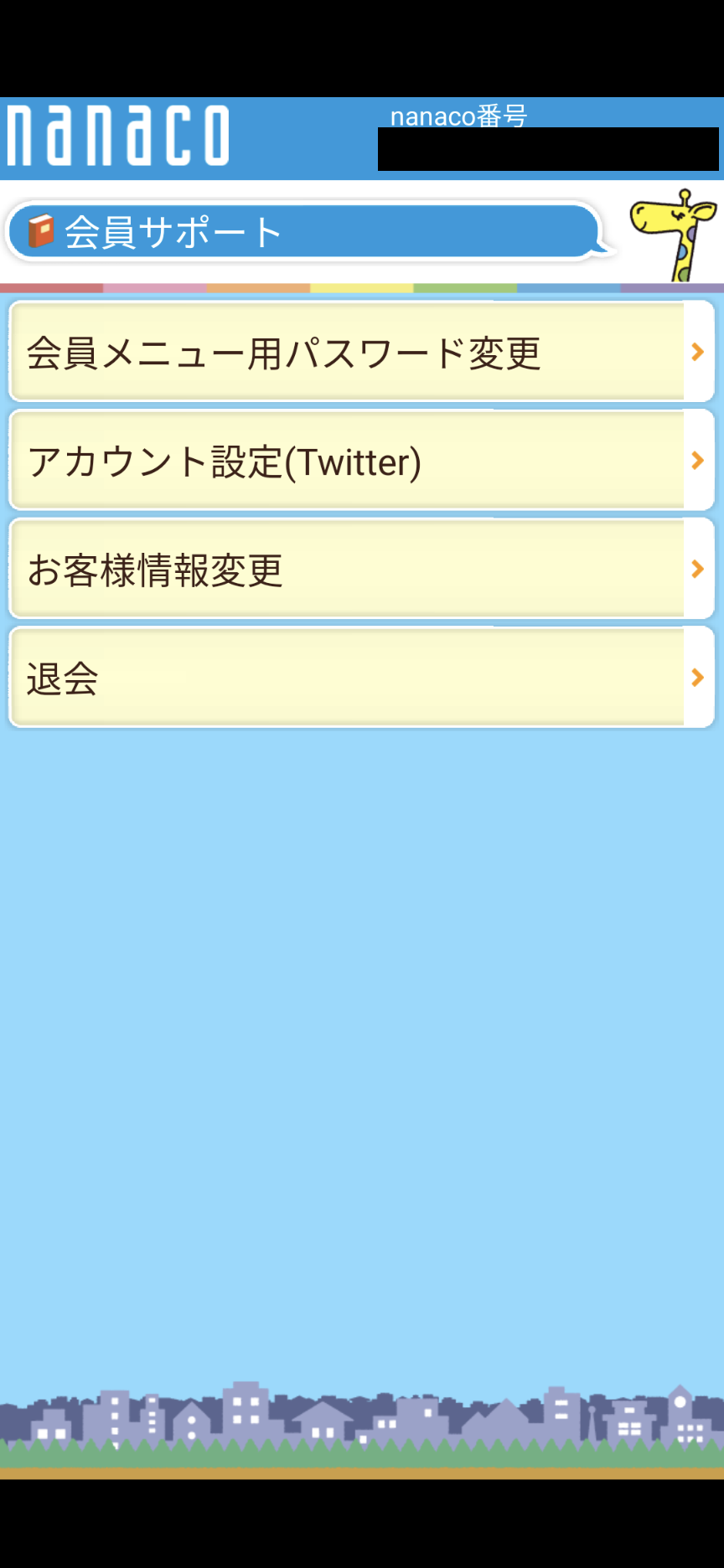
Task: Open 会員メニュー用パスワード変更
Action: 360,352
